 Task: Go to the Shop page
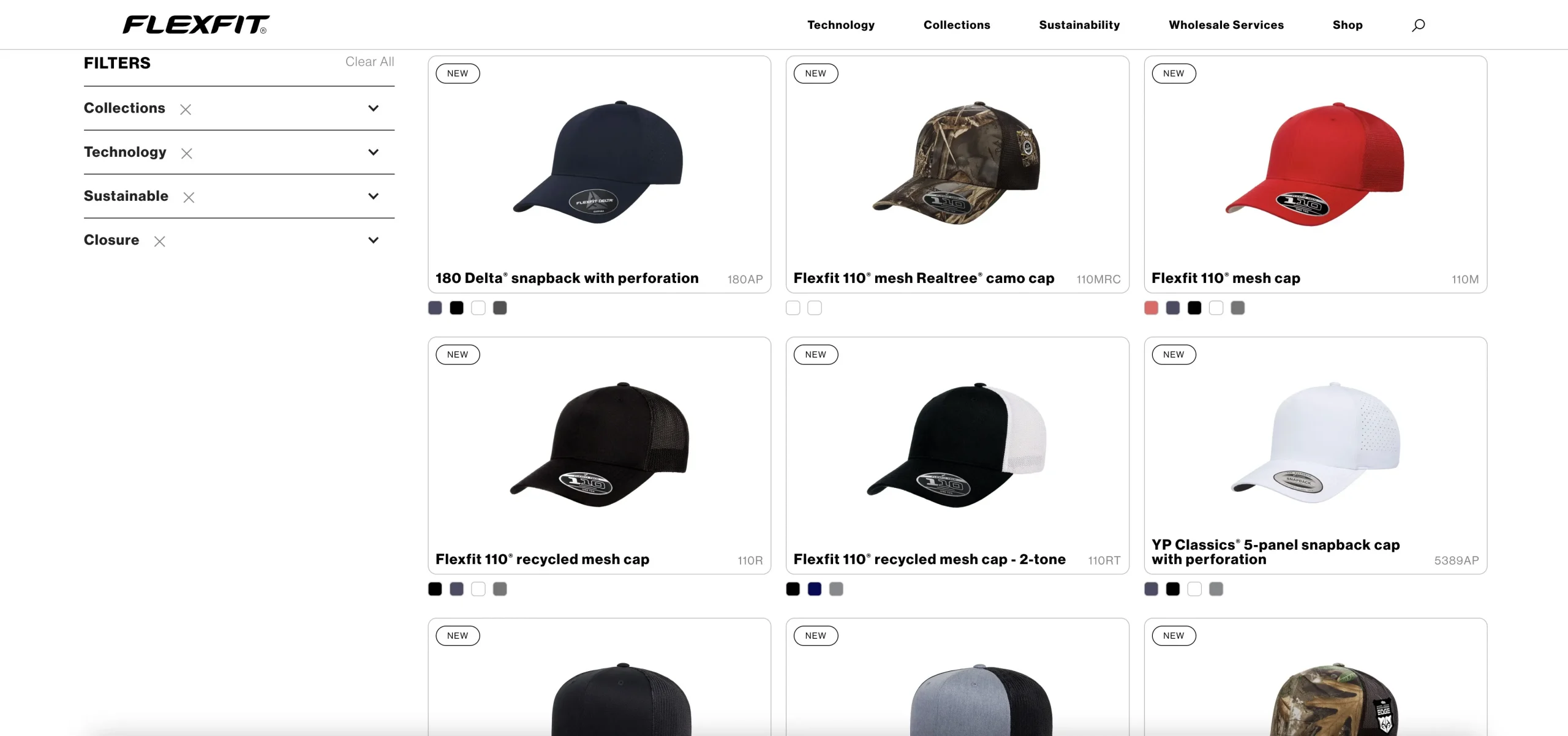[1347, 25]
